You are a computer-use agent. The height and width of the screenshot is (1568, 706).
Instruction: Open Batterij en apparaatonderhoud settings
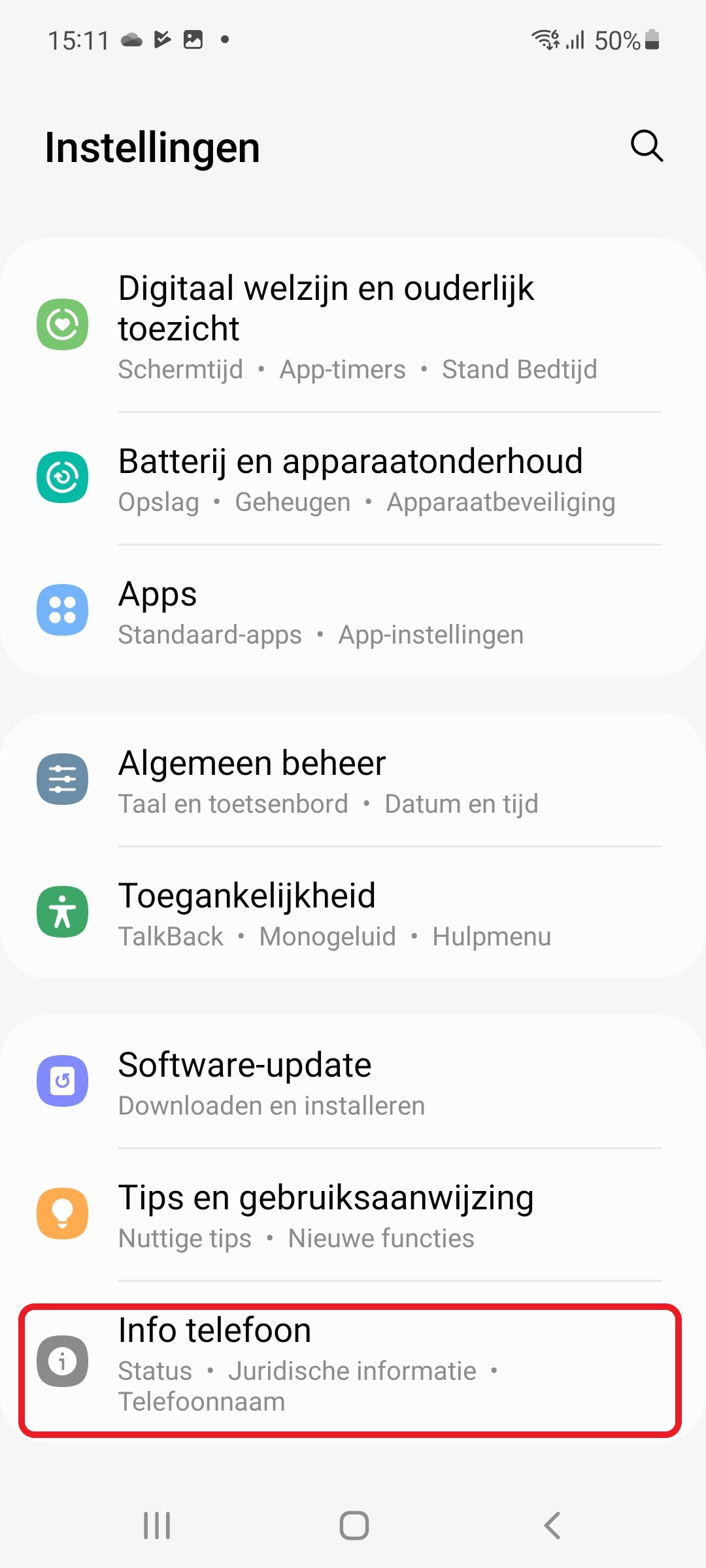(353, 479)
